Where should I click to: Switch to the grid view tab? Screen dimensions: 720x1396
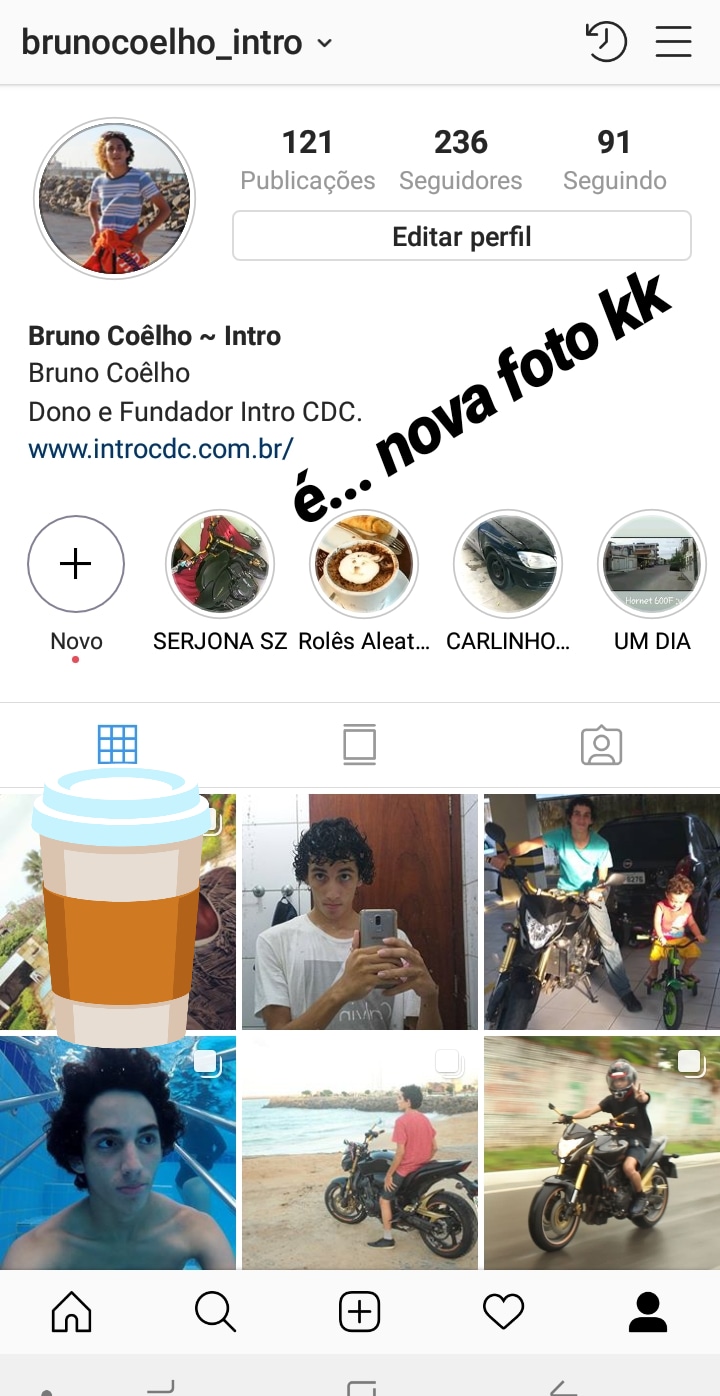click(x=117, y=745)
